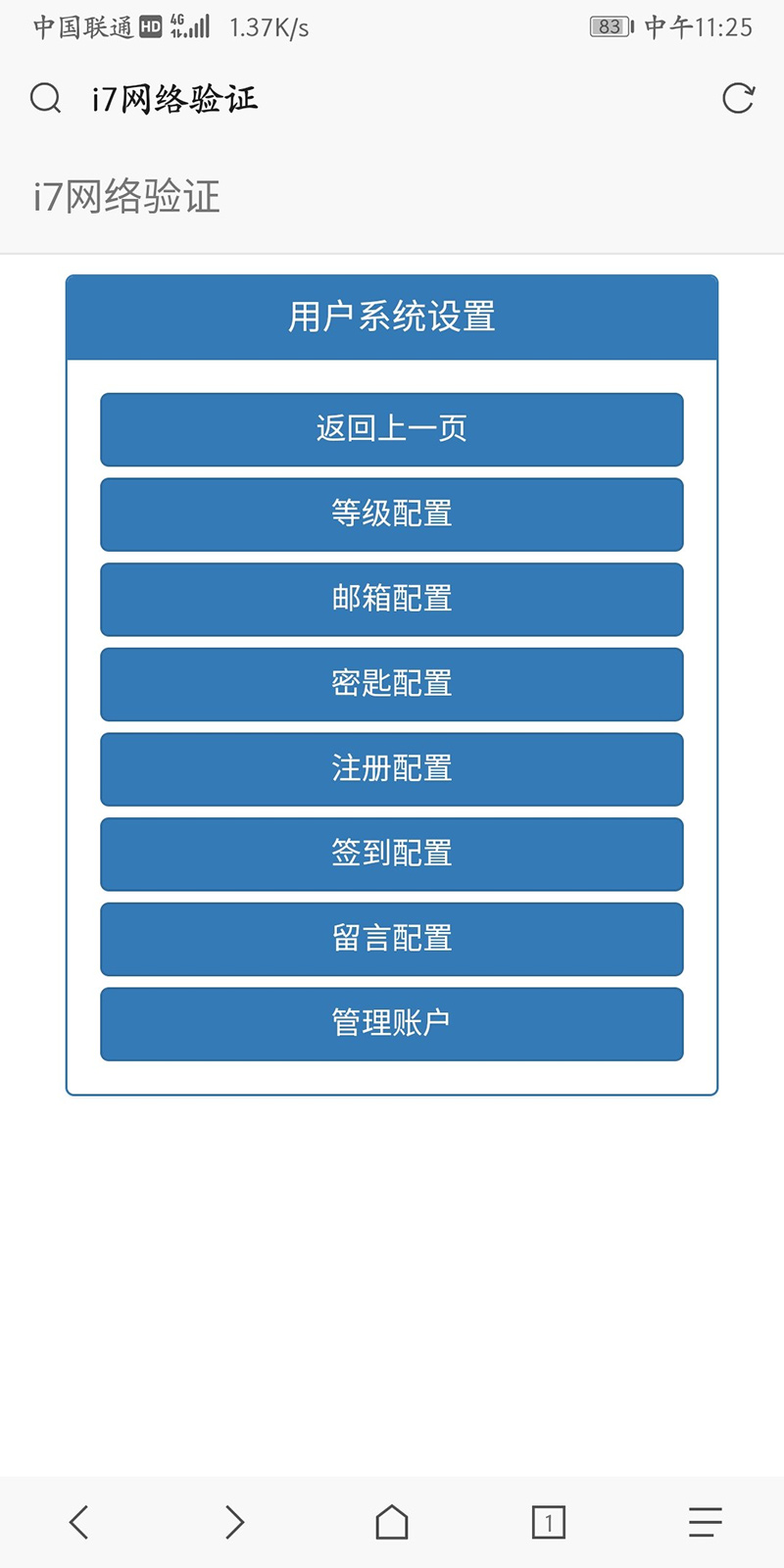
Task: Reload the page with the refresh icon
Action: coord(738,98)
